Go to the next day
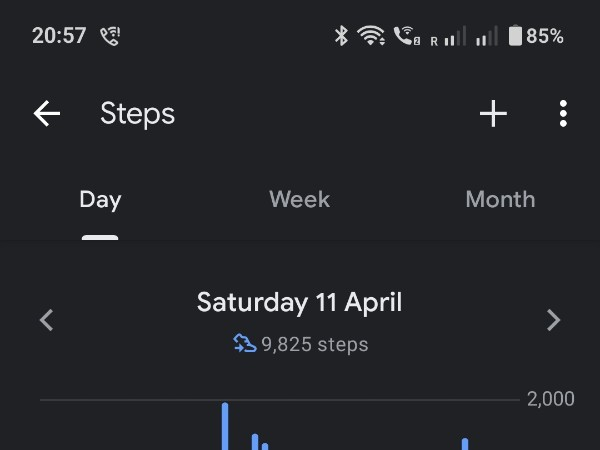 pos(553,320)
